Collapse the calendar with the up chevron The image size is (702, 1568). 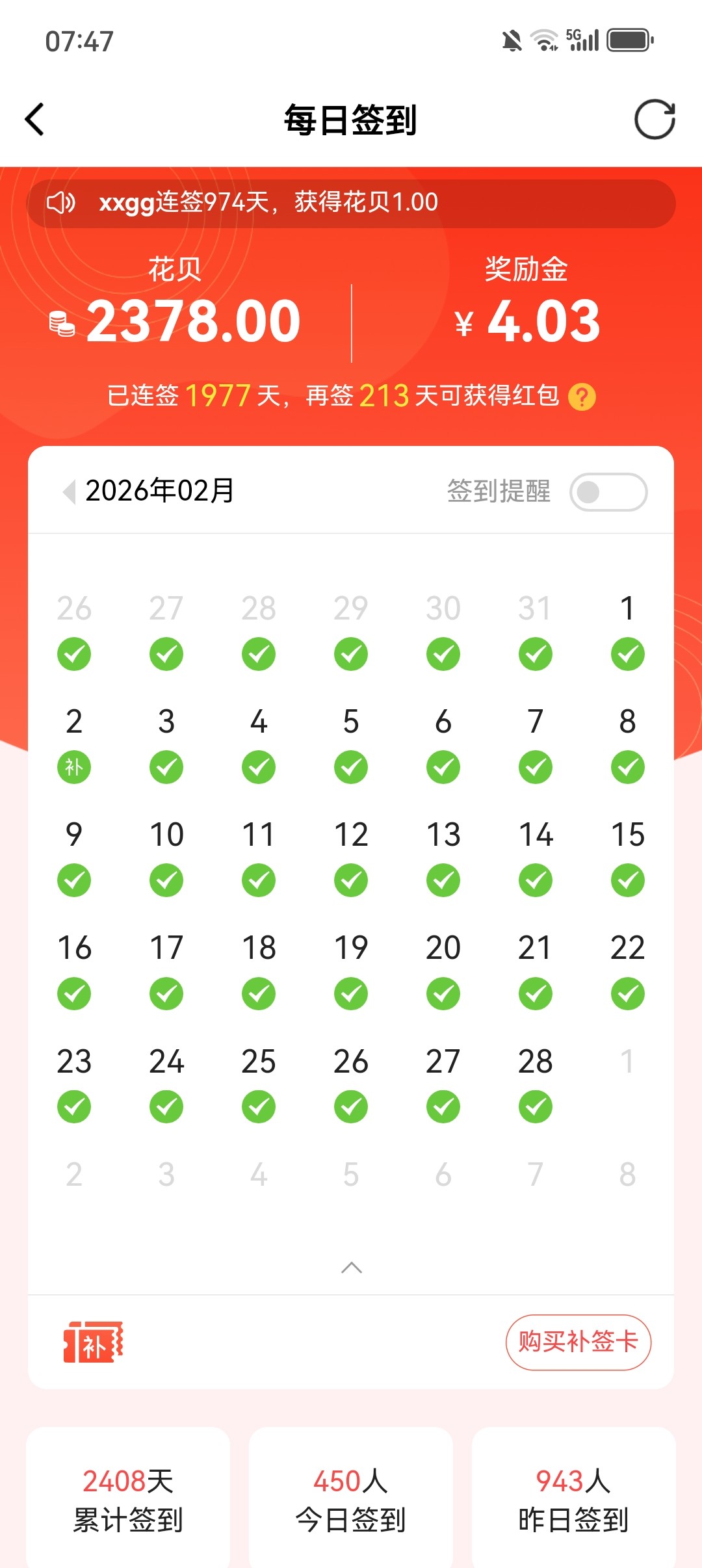(351, 1267)
